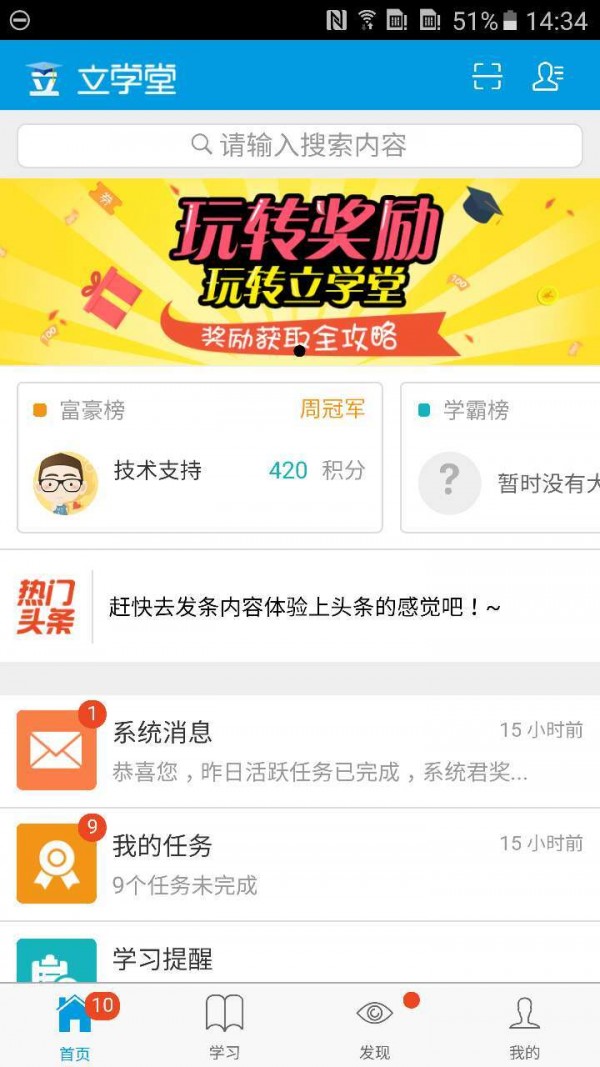Open 我的任务 with 9 pending tasks
Screen dimensions: 600x1067
pyautogui.click(x=300, y=864)
